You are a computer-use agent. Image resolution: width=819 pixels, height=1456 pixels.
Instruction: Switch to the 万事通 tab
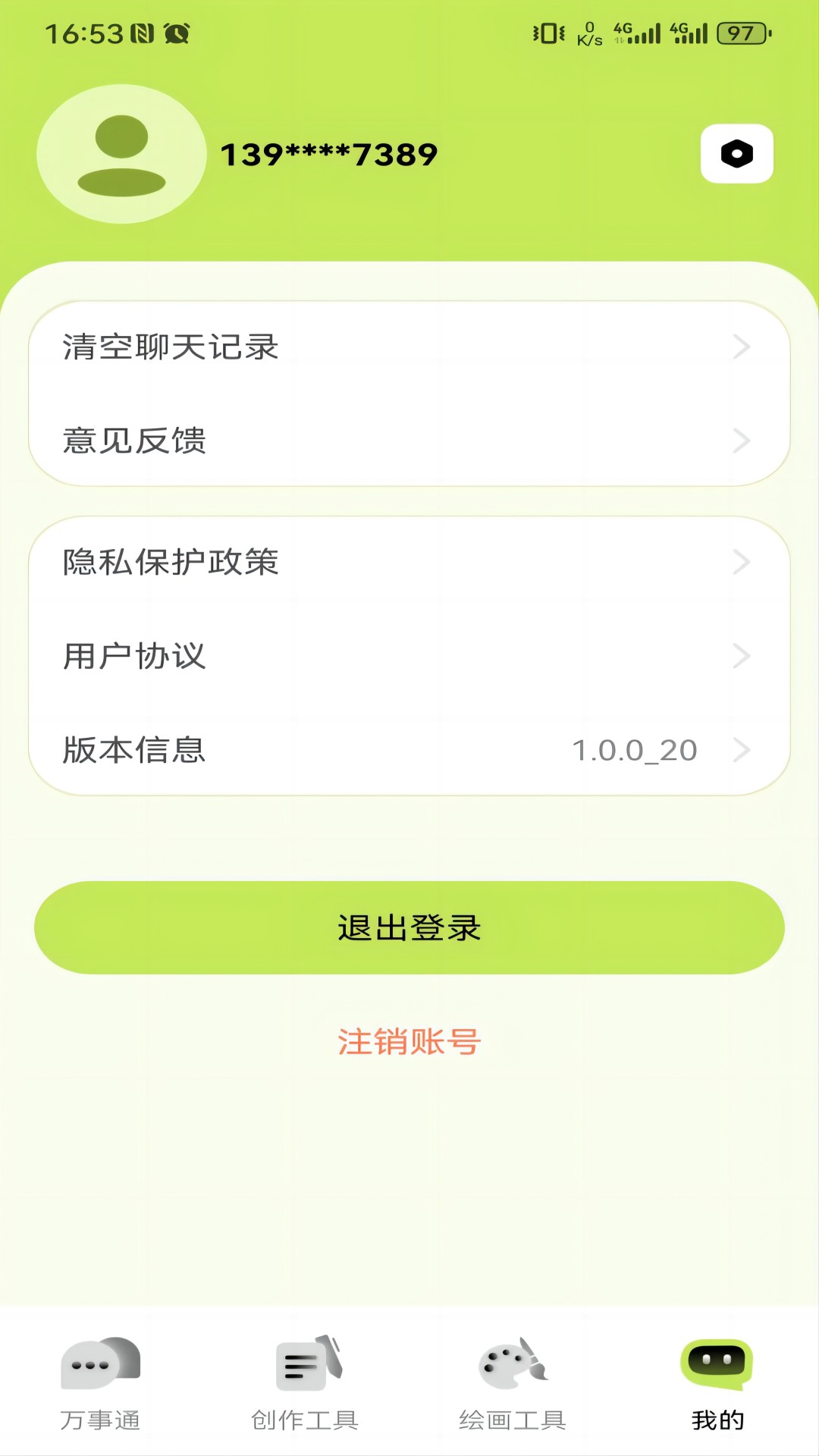pos(100,1383)
